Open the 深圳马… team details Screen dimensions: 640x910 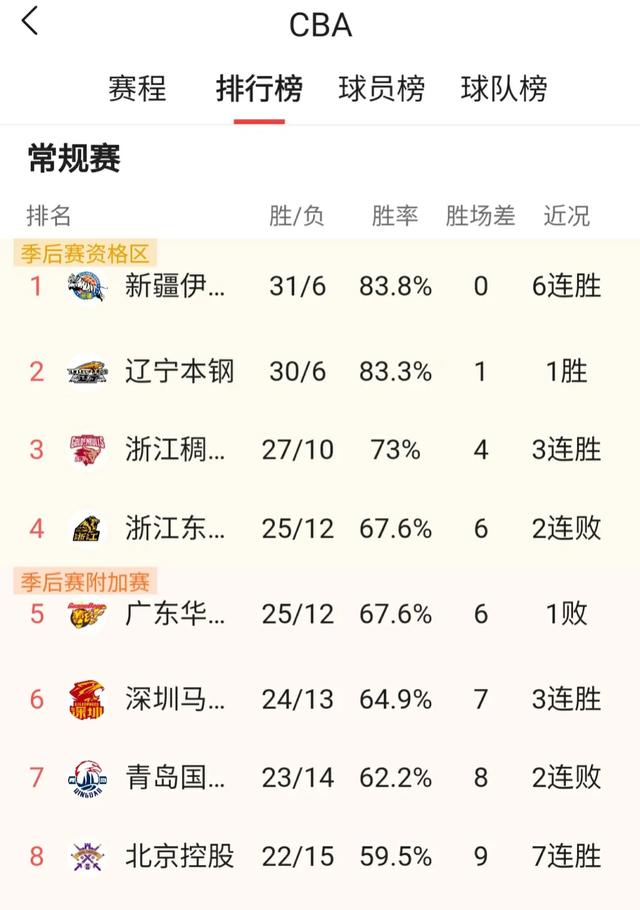320,699
